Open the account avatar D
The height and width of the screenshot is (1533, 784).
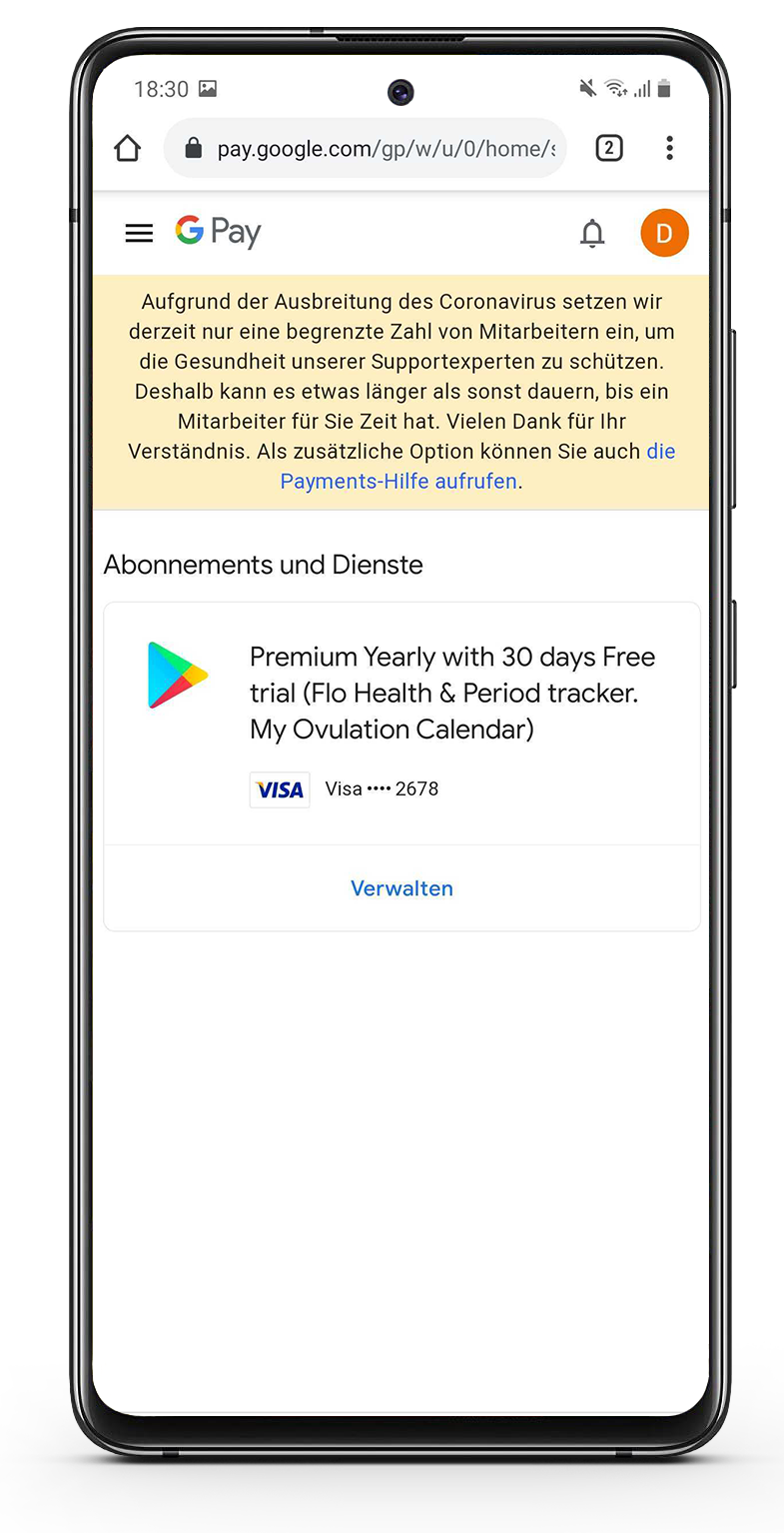pyautogui.click(x=664, y=233)
